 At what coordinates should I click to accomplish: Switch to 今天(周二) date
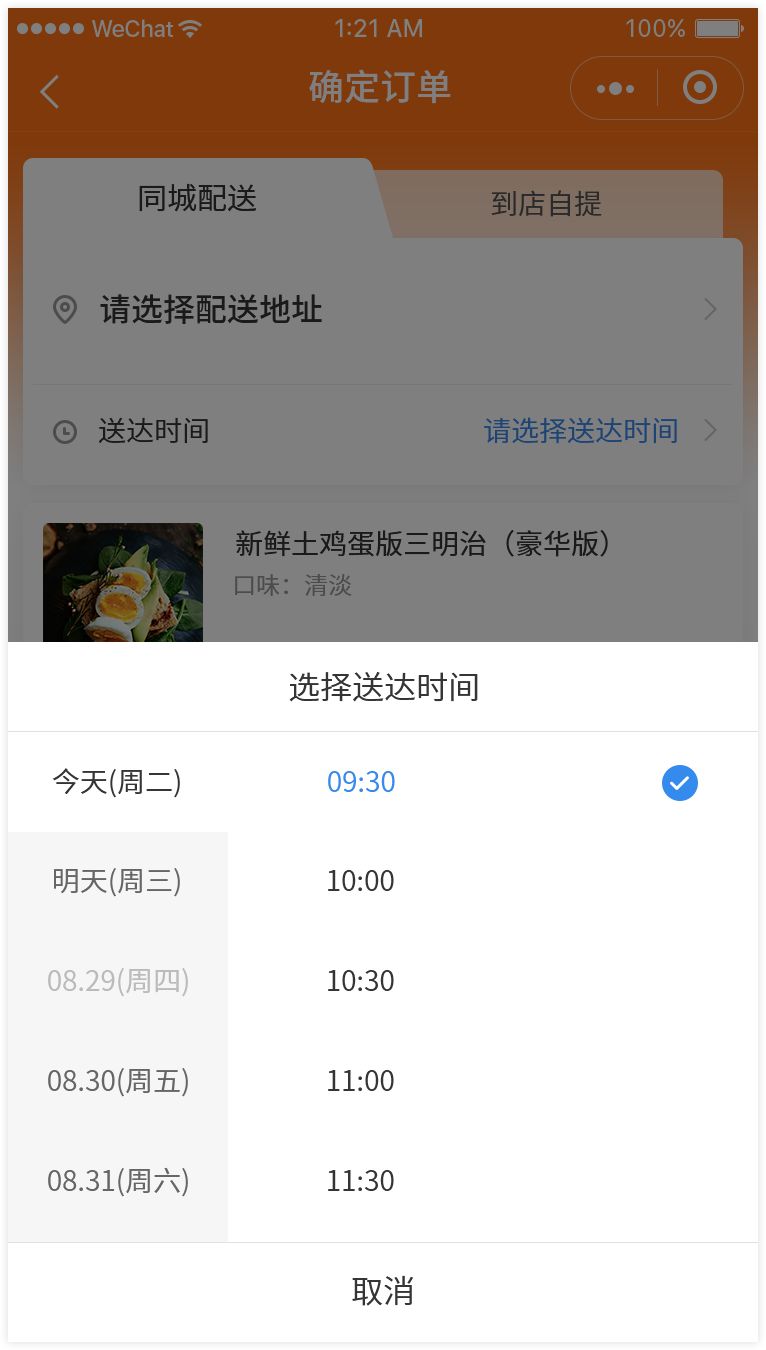pyautogui.click(x=117, y=782)
